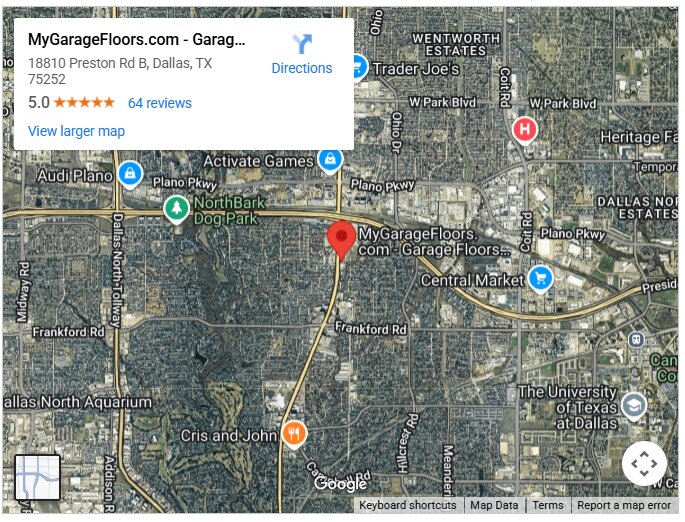This screenshot has height=522, width=685.
Task: Open the Trader Joe's map marker
Action: tap(357, 68)
